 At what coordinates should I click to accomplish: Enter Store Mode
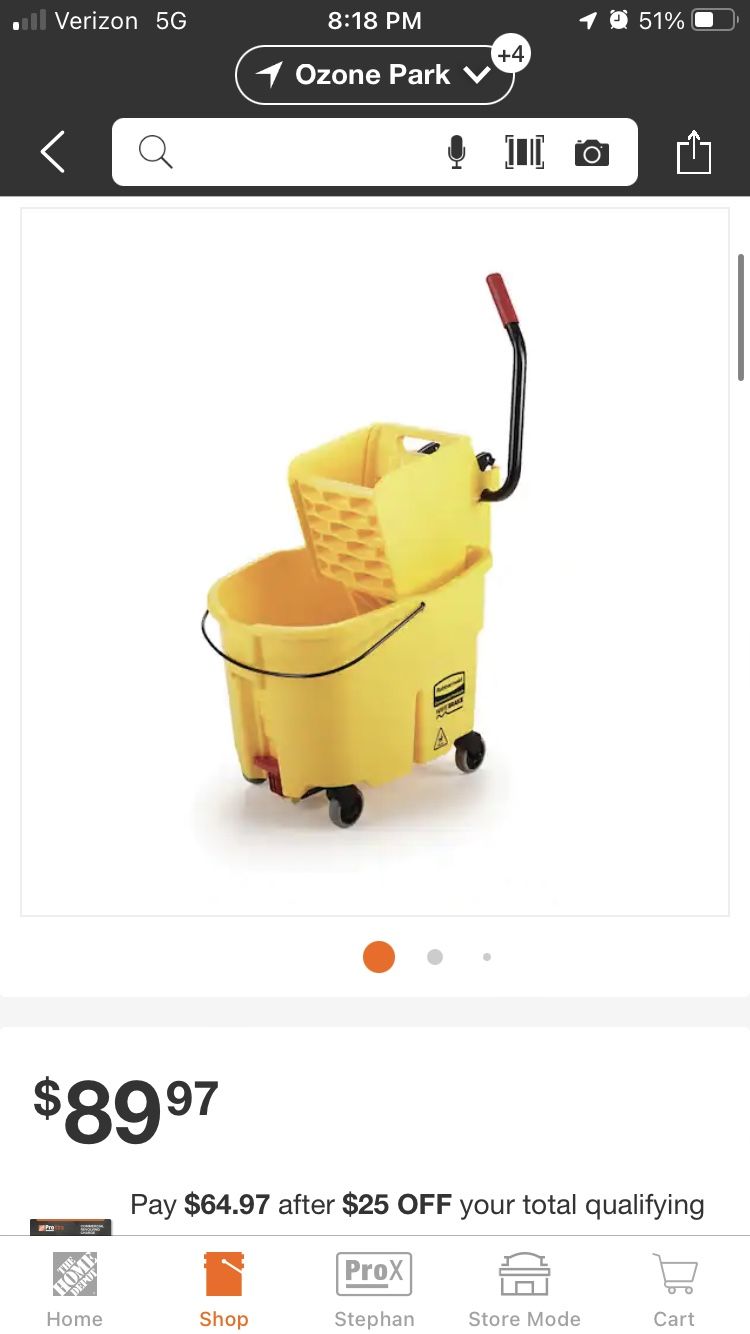(524, 1288)
